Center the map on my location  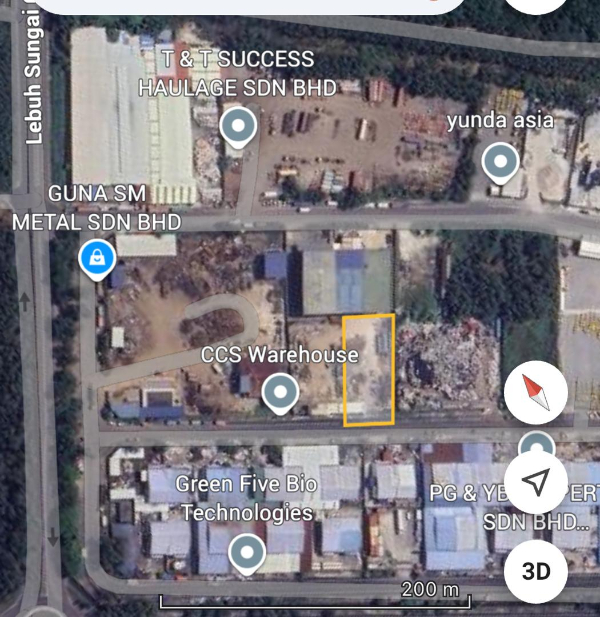point(536,484)
